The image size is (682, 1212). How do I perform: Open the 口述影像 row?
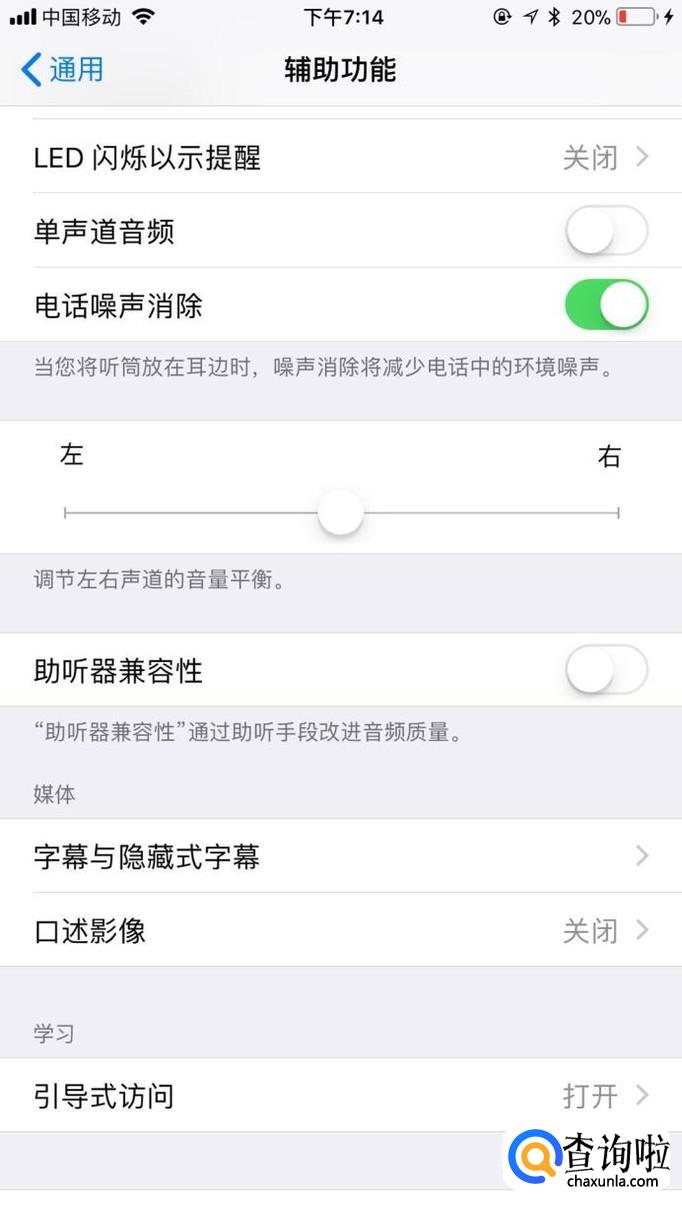click(341, 930)
